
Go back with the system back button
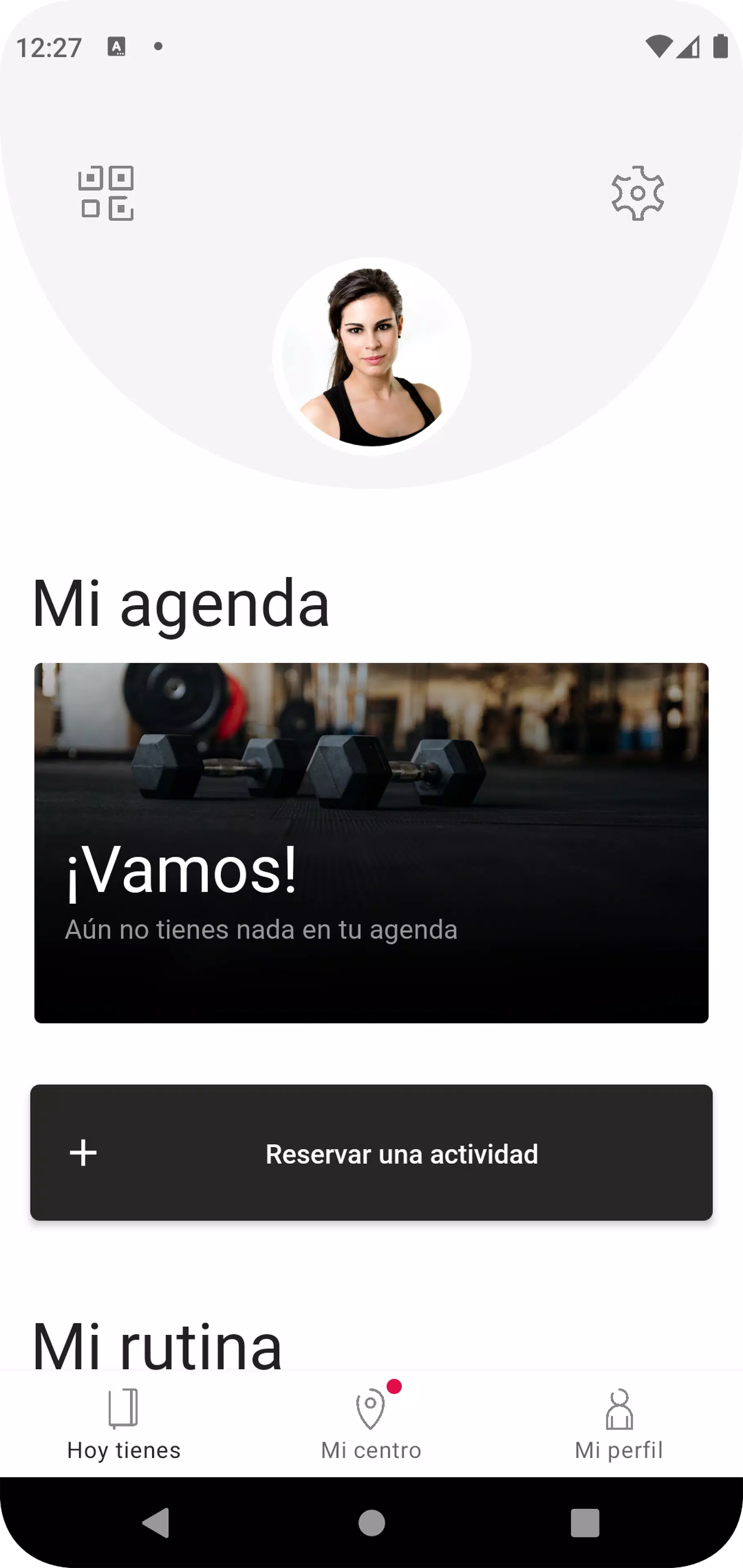click(x=156, y=1523)
